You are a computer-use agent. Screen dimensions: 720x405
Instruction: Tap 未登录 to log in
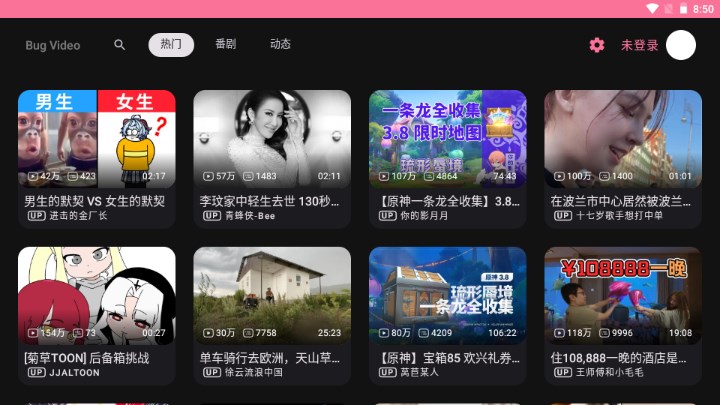639,45
